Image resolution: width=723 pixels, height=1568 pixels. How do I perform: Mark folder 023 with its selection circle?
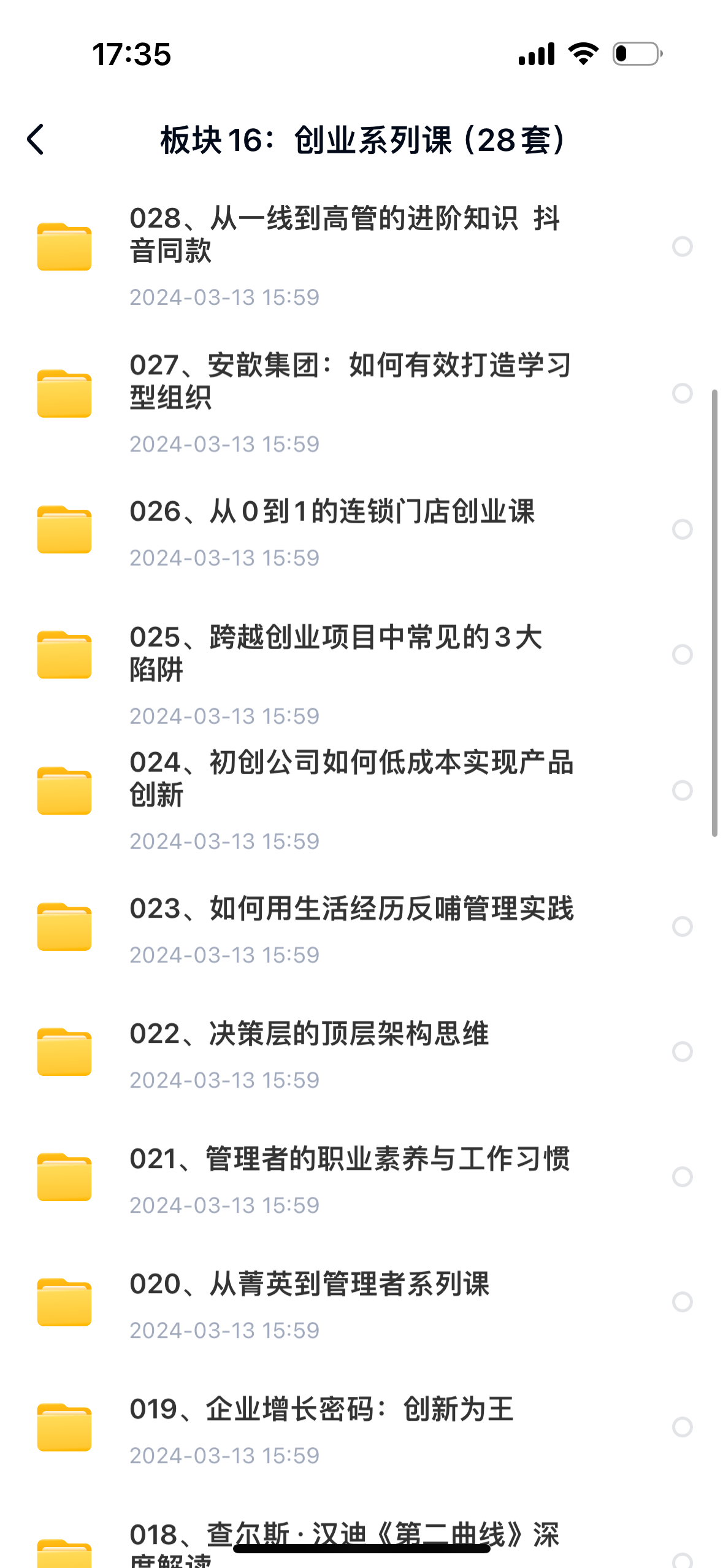tap(682, 926)
